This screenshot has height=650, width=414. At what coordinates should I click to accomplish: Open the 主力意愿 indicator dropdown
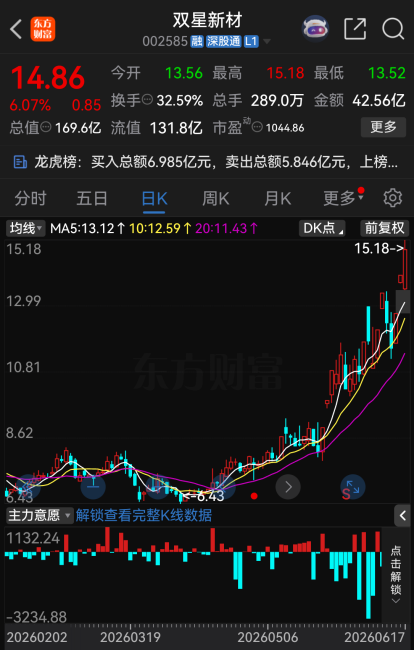pyautogui.click(x=39, y=515)
